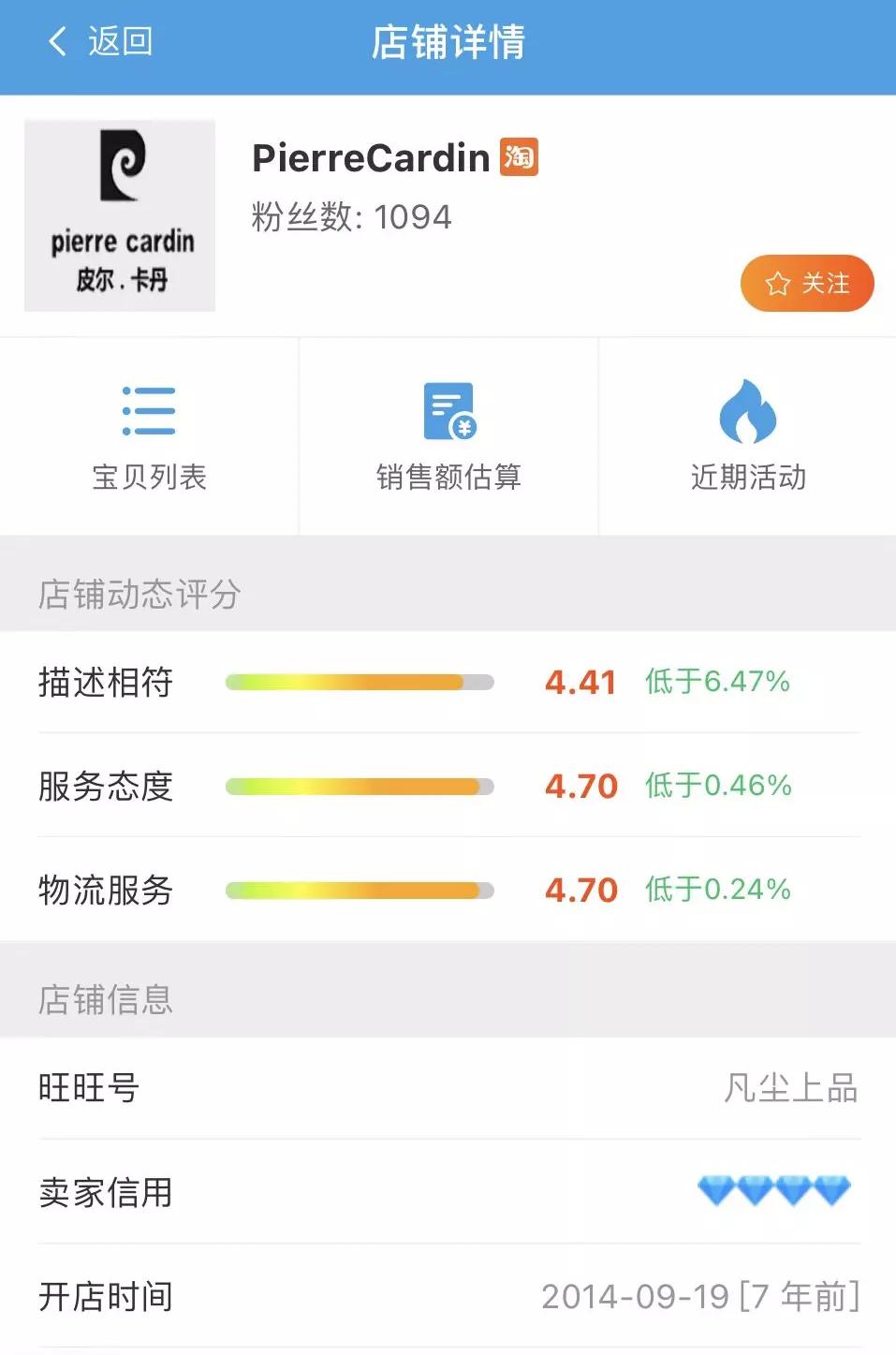Toggle the 关注 follow state

[807, 283]
